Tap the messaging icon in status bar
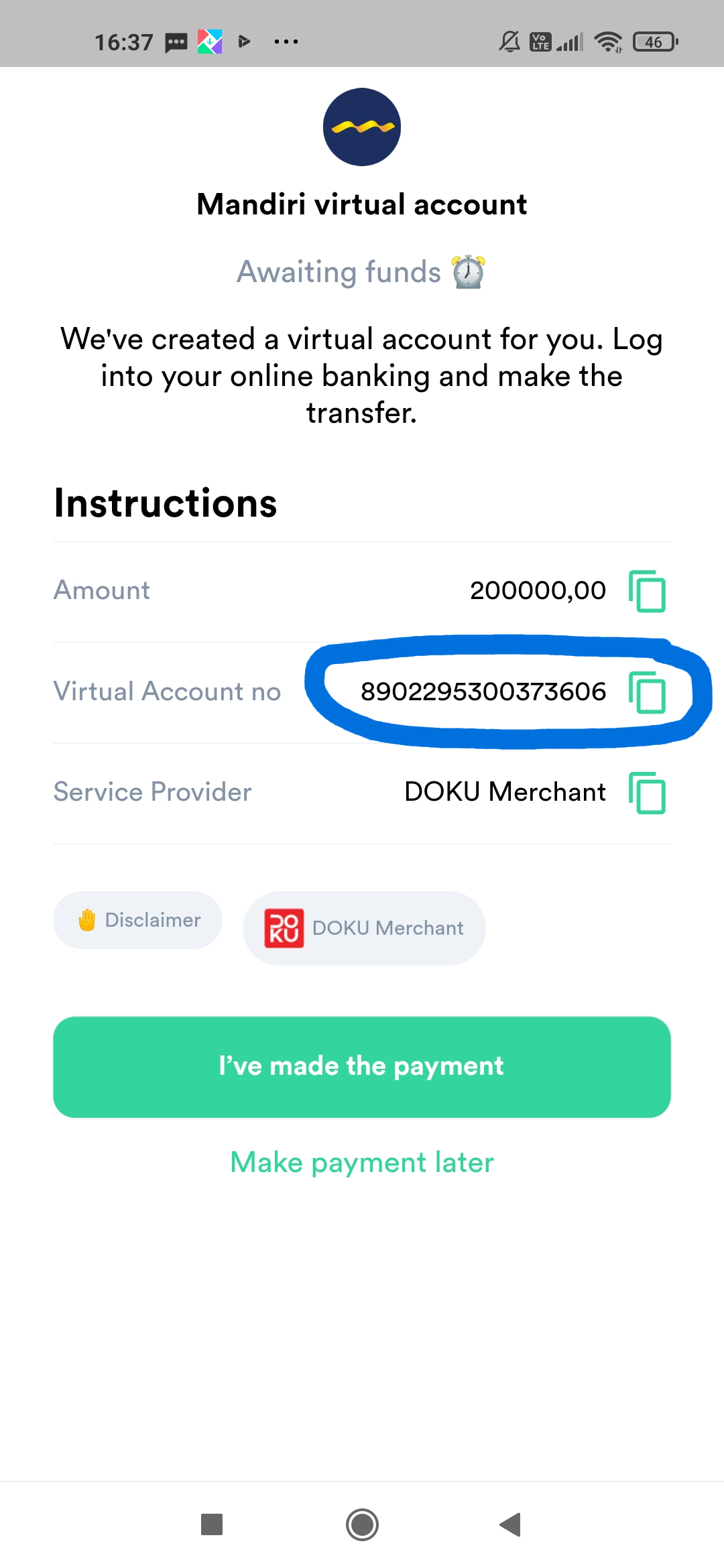Screen dimensions: 724x1568 [175, 42]
